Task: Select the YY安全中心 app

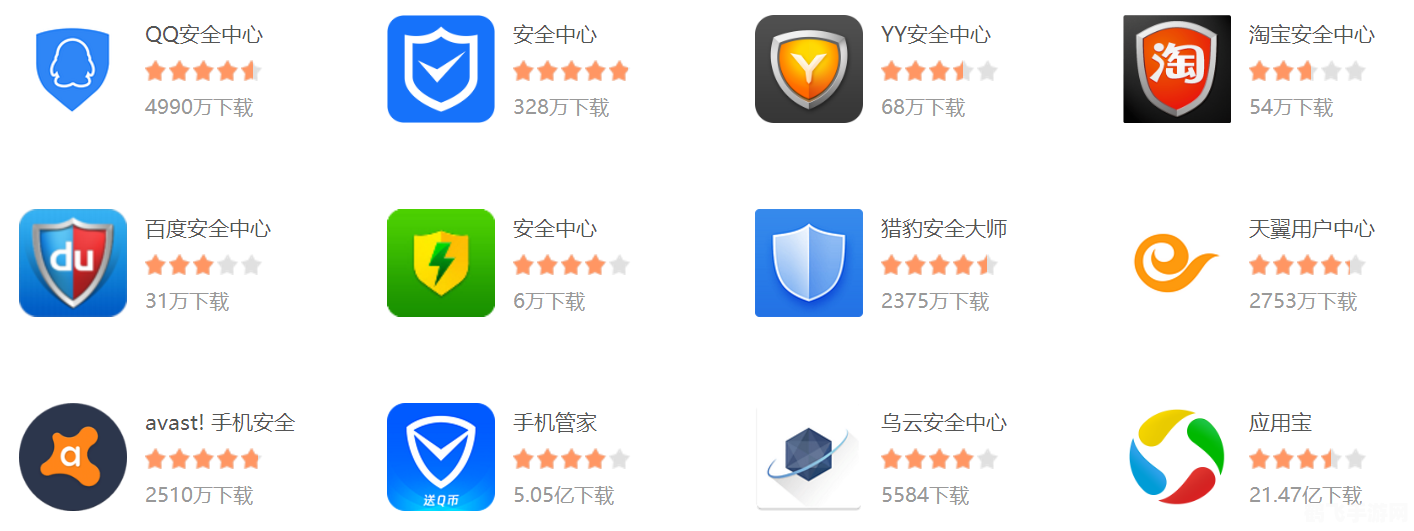Action: coord(809,69)
